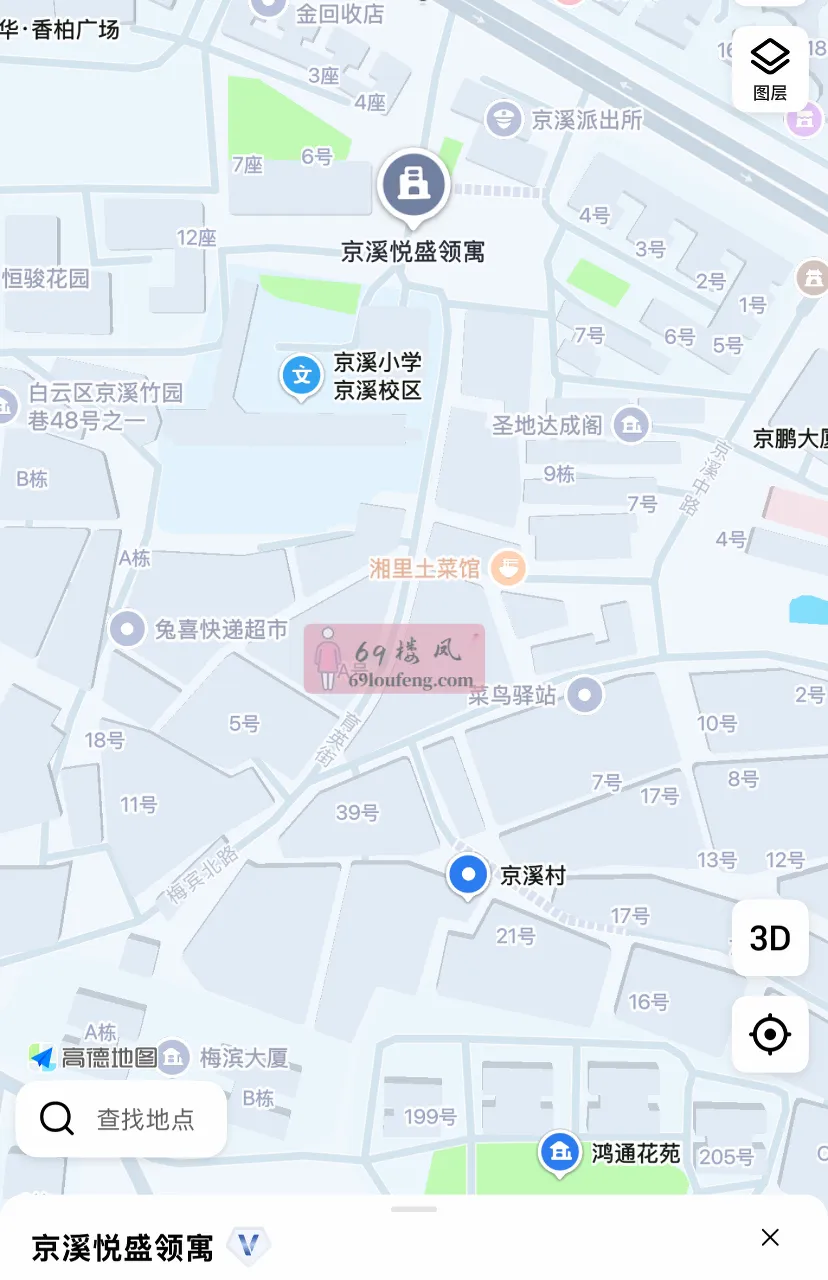Switch the map into layer mode
The image size is (828, 1280).
point(769,67)
